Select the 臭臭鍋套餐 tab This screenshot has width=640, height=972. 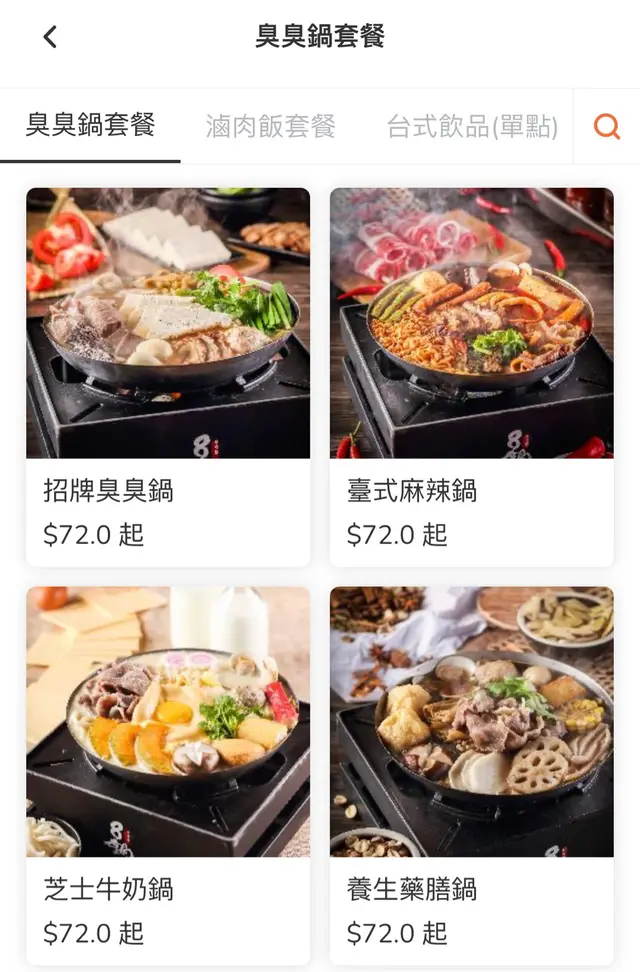tap(90, 126)
